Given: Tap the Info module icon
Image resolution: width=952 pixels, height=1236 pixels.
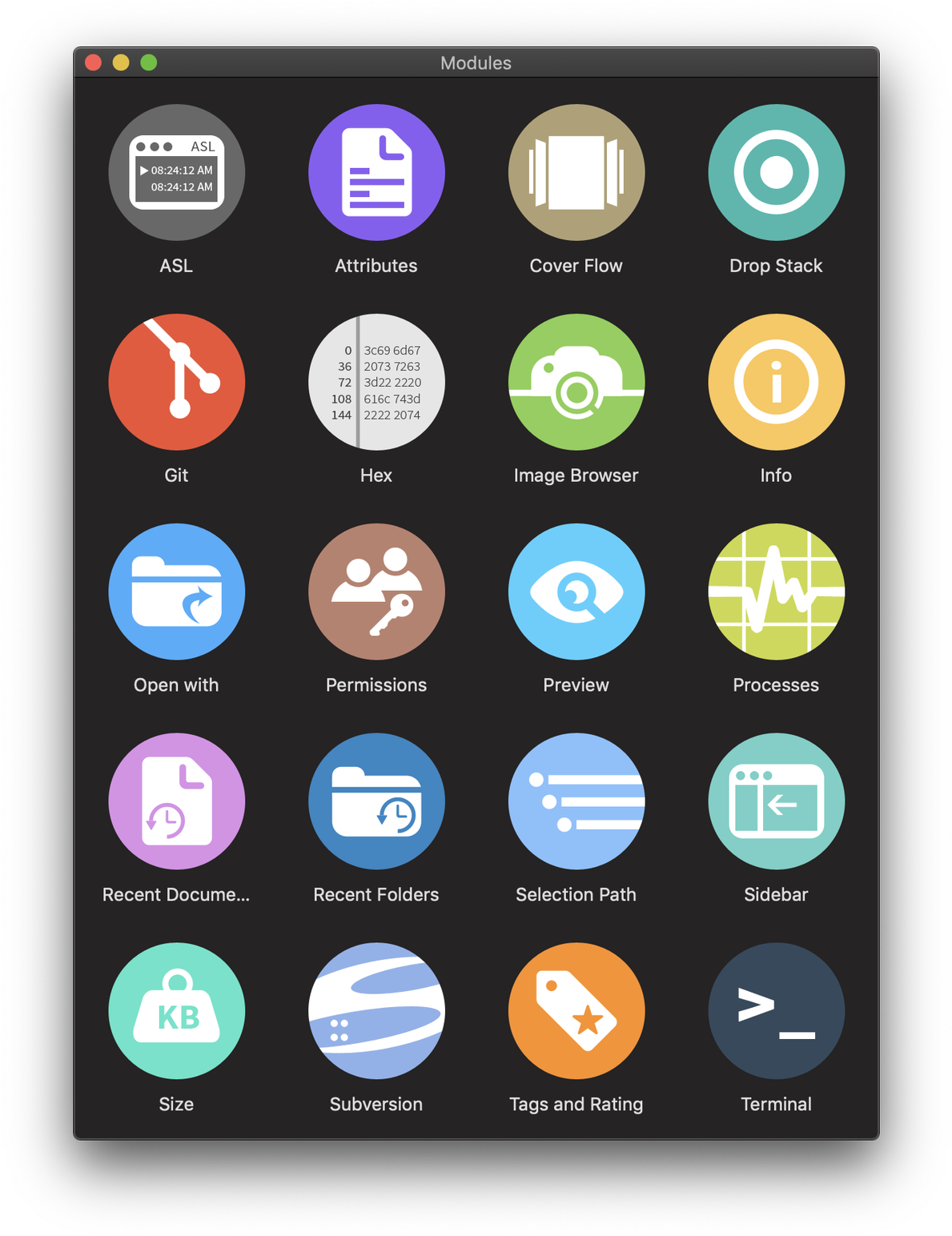Looking at the screenshot, I should (x=776, y=382).
